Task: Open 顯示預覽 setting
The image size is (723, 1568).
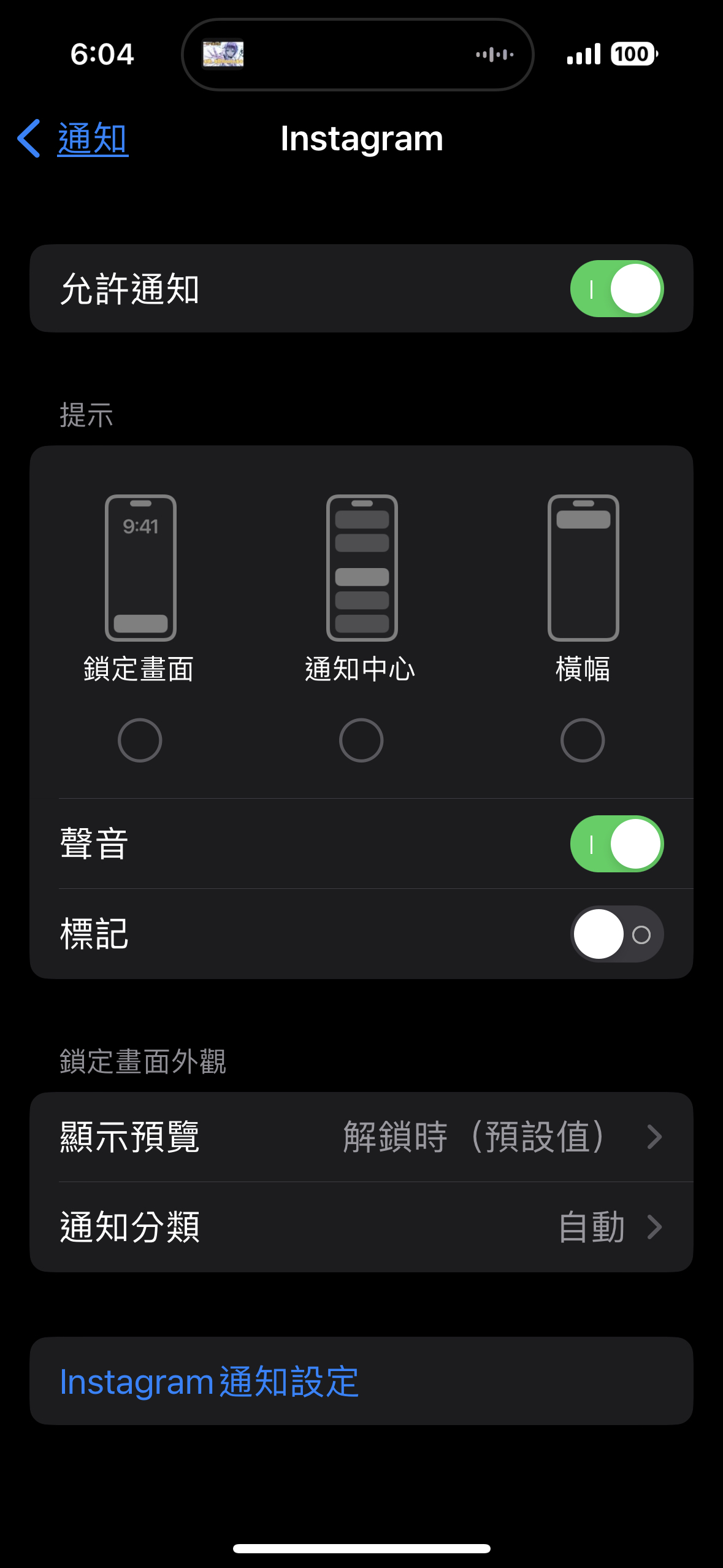Action: click(x=361, y=1137)
